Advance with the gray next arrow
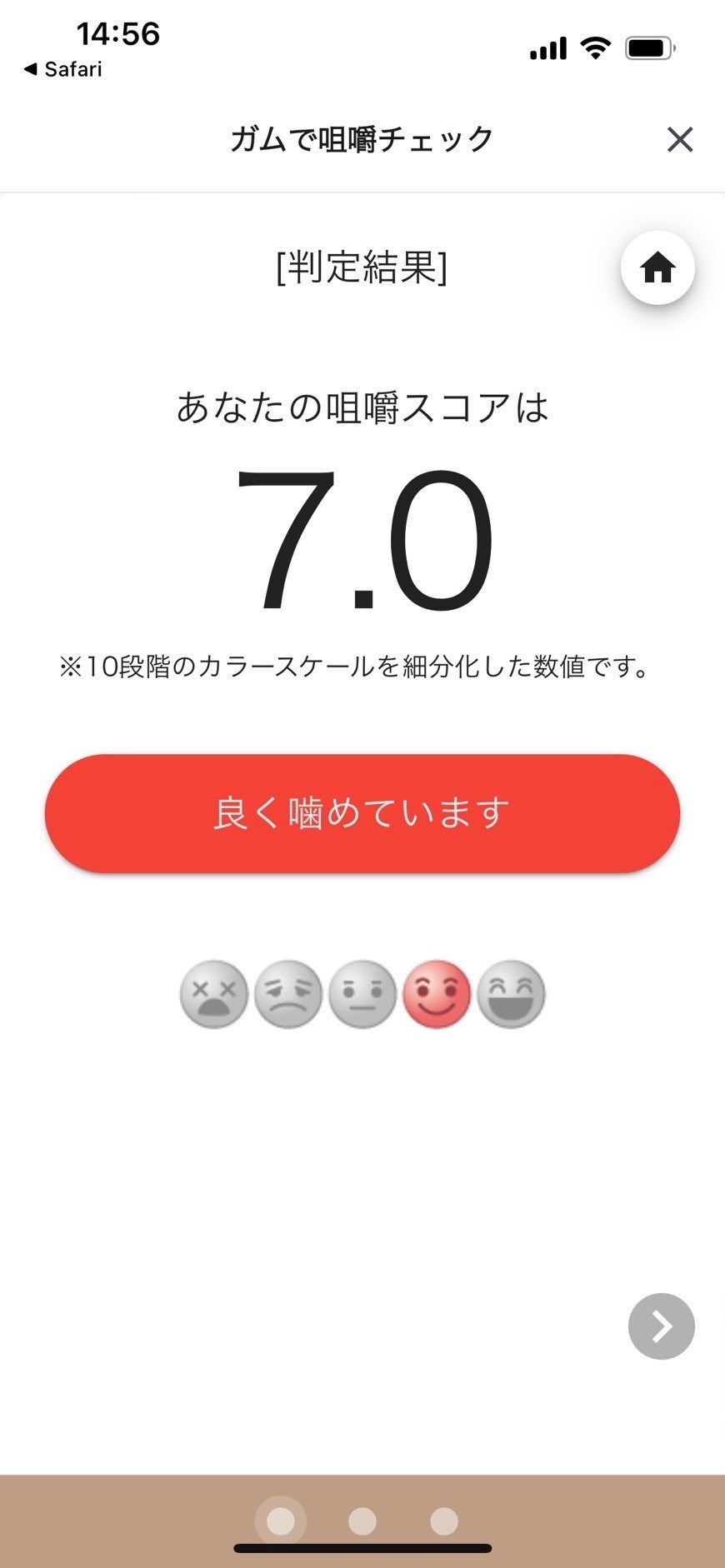Image resolution: width=725 pixels, height=1568 pixels. pos(661,1326)
